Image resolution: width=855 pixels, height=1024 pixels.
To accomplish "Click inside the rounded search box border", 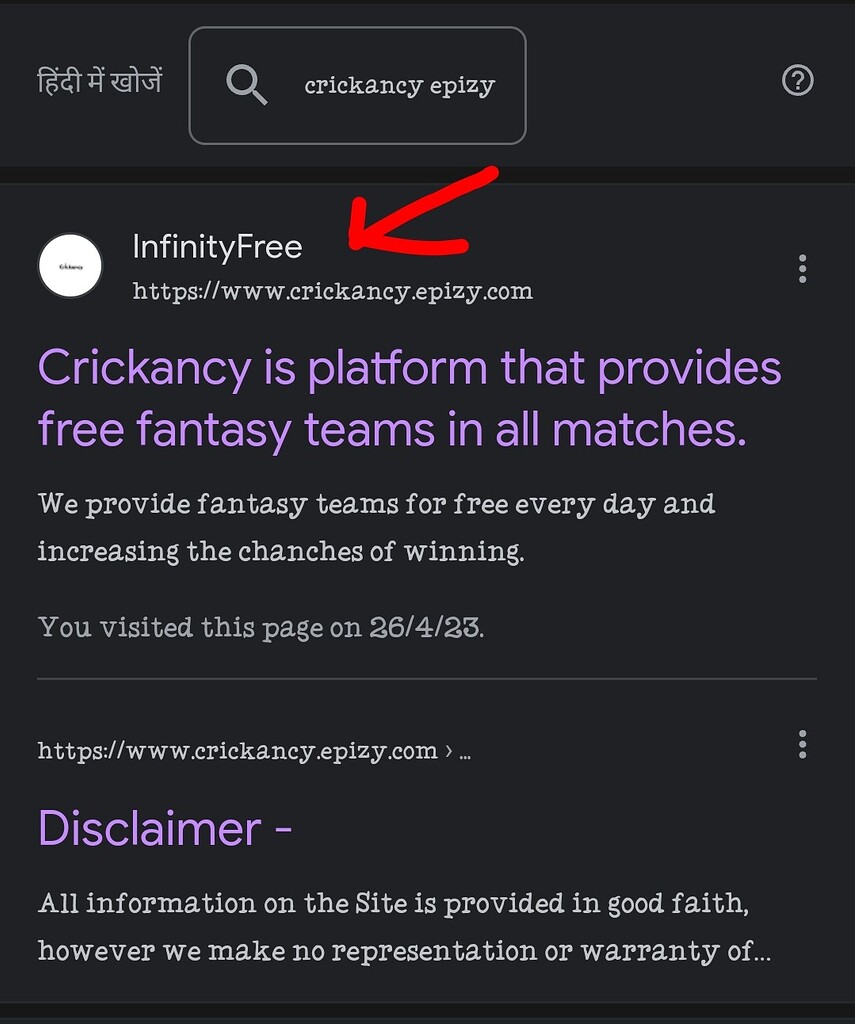I will point(357,85).
